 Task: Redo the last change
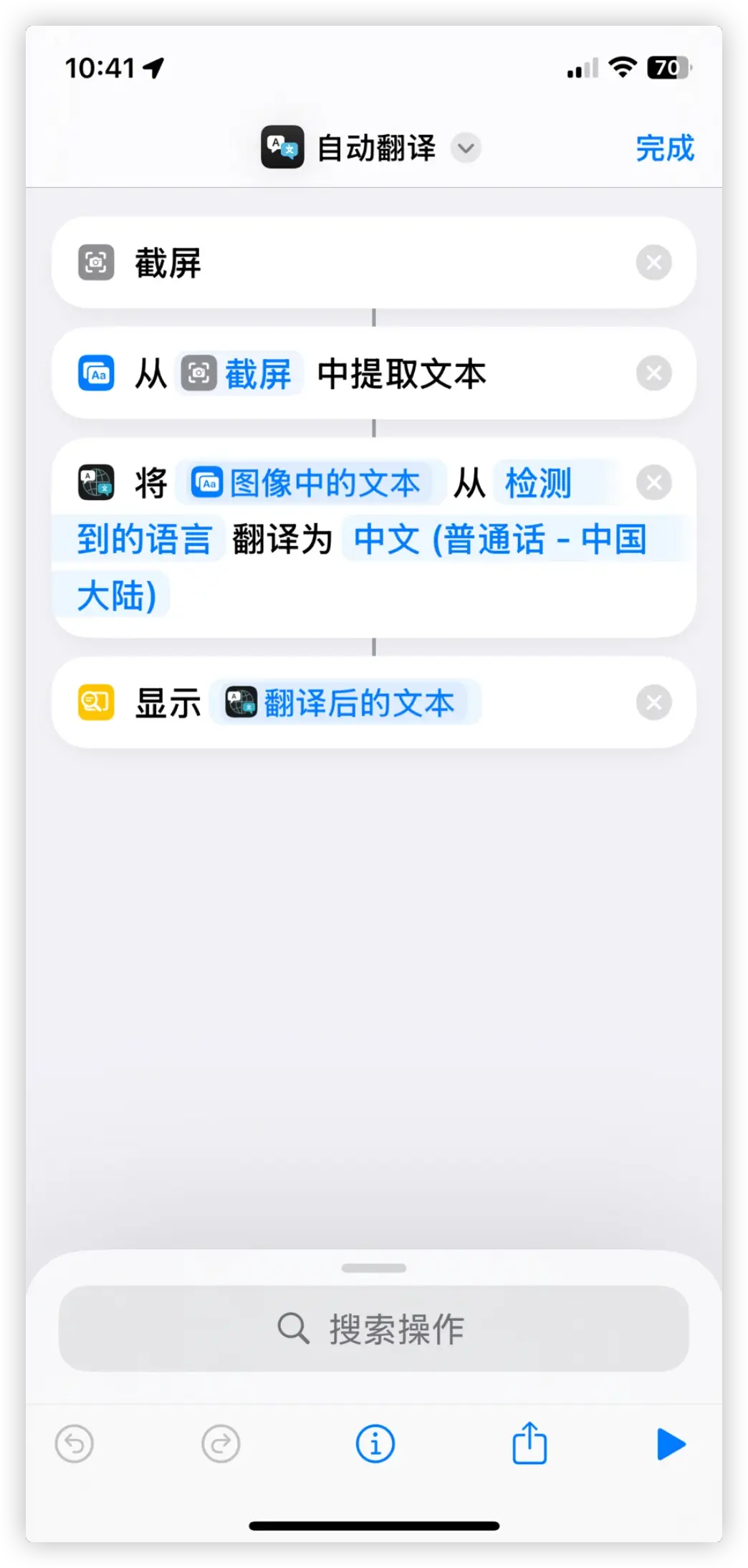tap(221, 1444)
